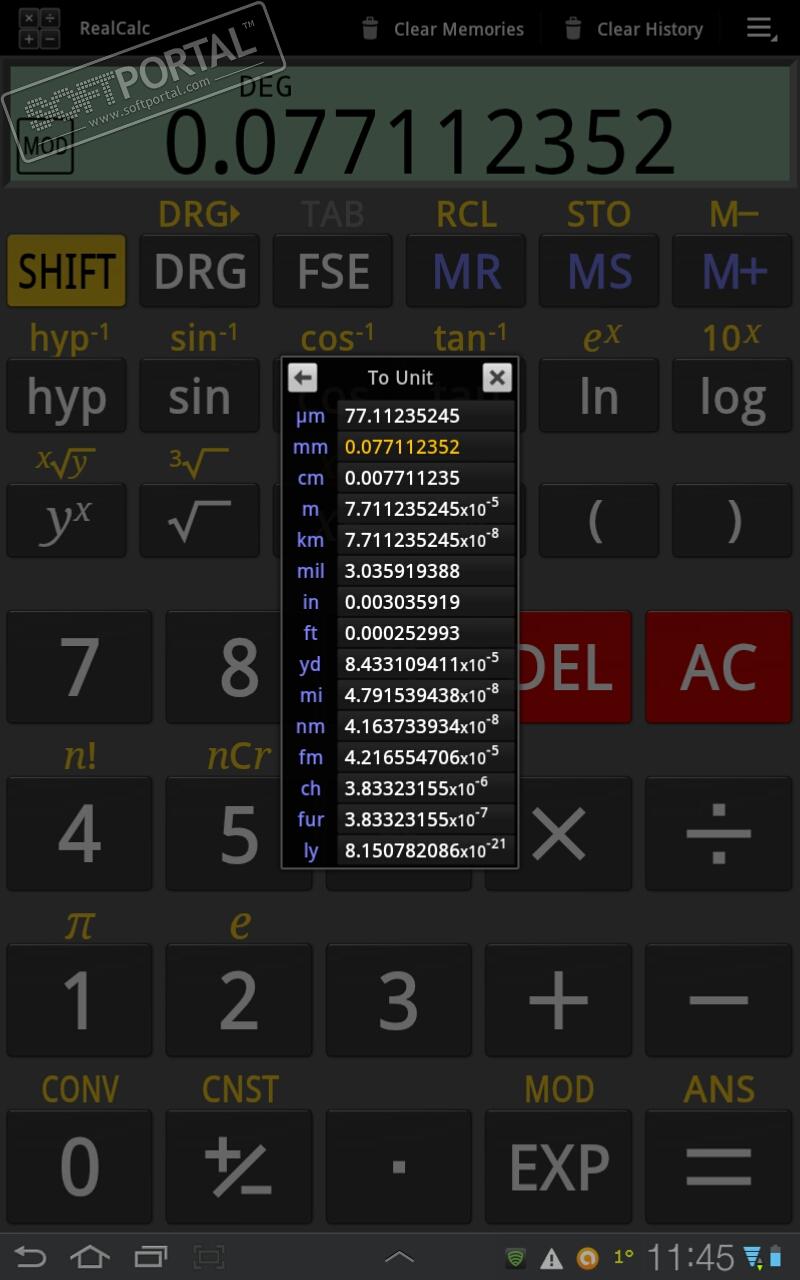Tap the MS memory store key

598,271
